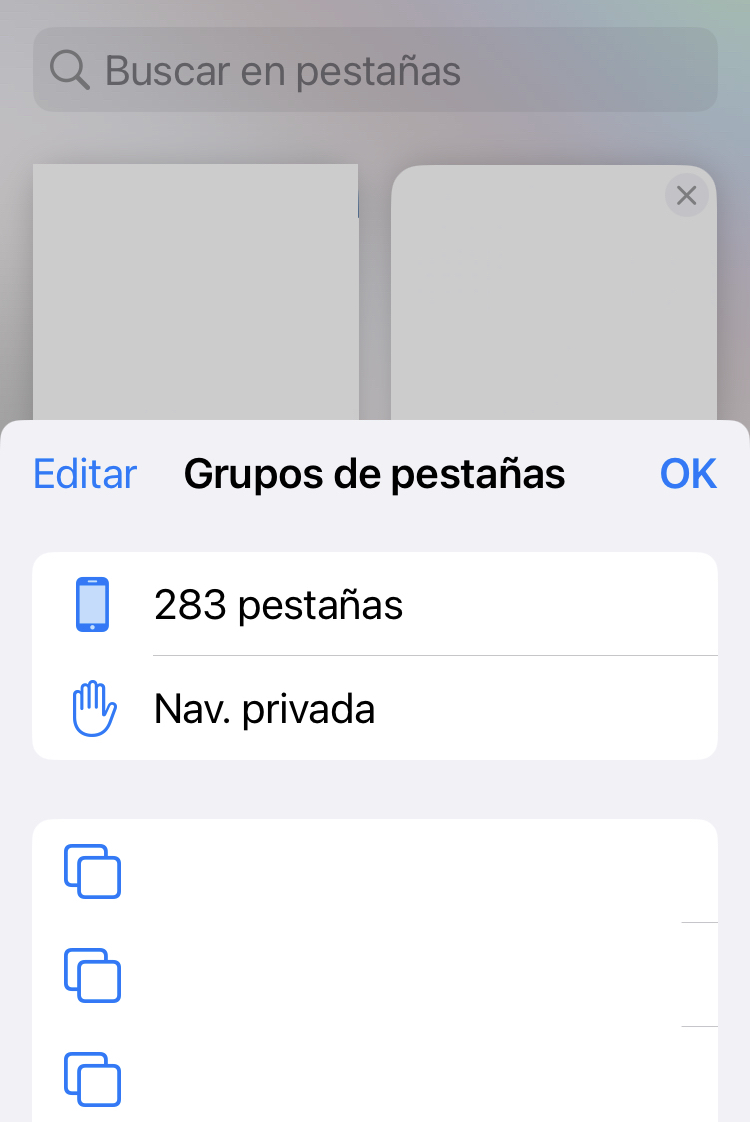Screen dimensions: 750x1122
Task: Tap Editar to edit tab groups
Action: (85, 474)
